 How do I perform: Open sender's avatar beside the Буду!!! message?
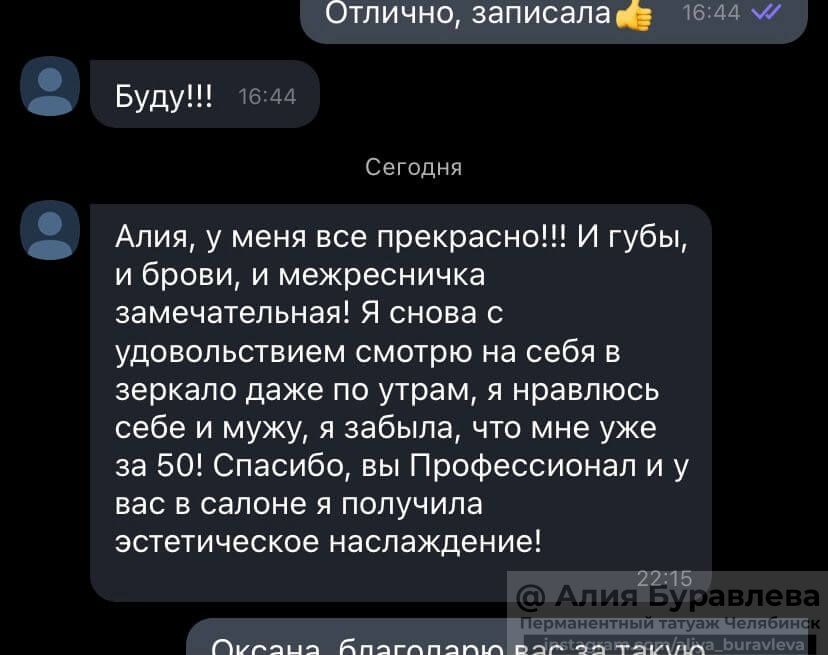pyautogui.click(x=50, y=86)
